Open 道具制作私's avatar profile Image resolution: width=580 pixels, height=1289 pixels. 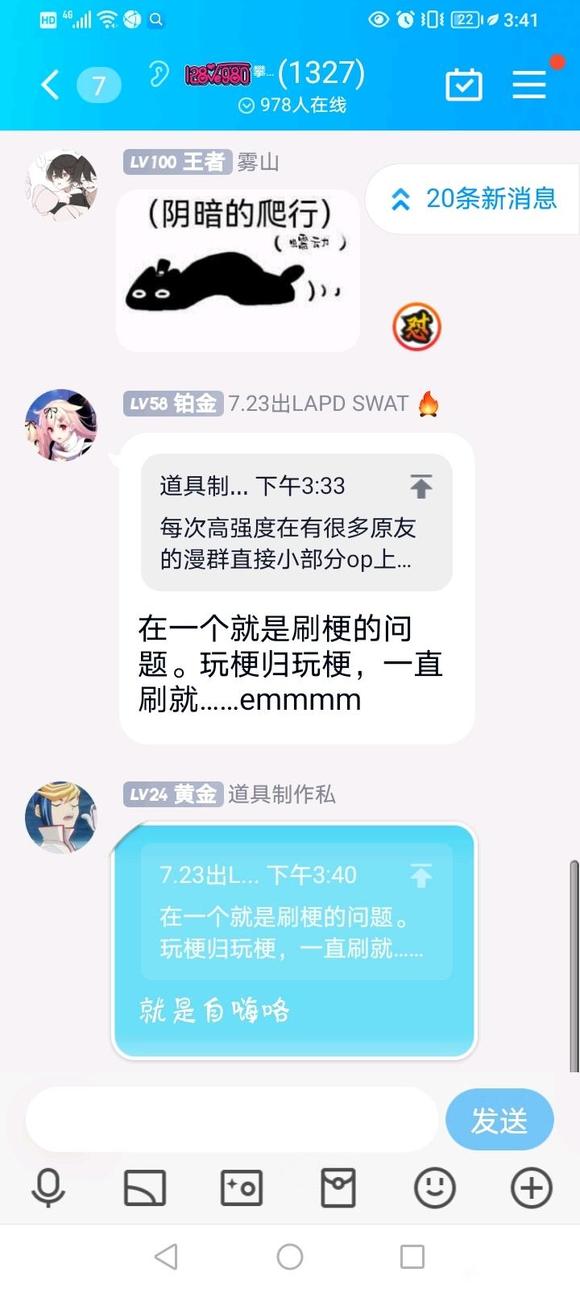(x=61, y=817)
